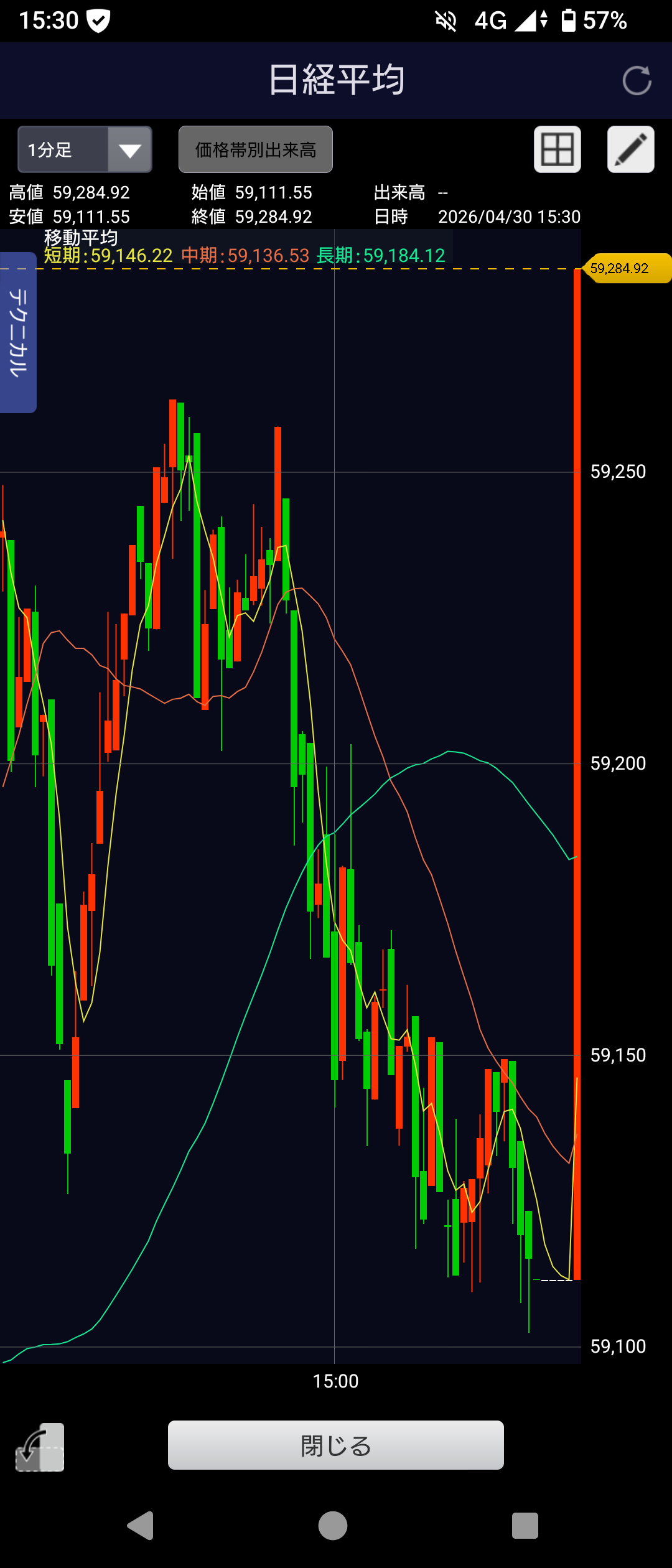Open the grid layout icon
Viewport: 672px width, 1568px height.
pyautogui.click(x=557, y=149)
